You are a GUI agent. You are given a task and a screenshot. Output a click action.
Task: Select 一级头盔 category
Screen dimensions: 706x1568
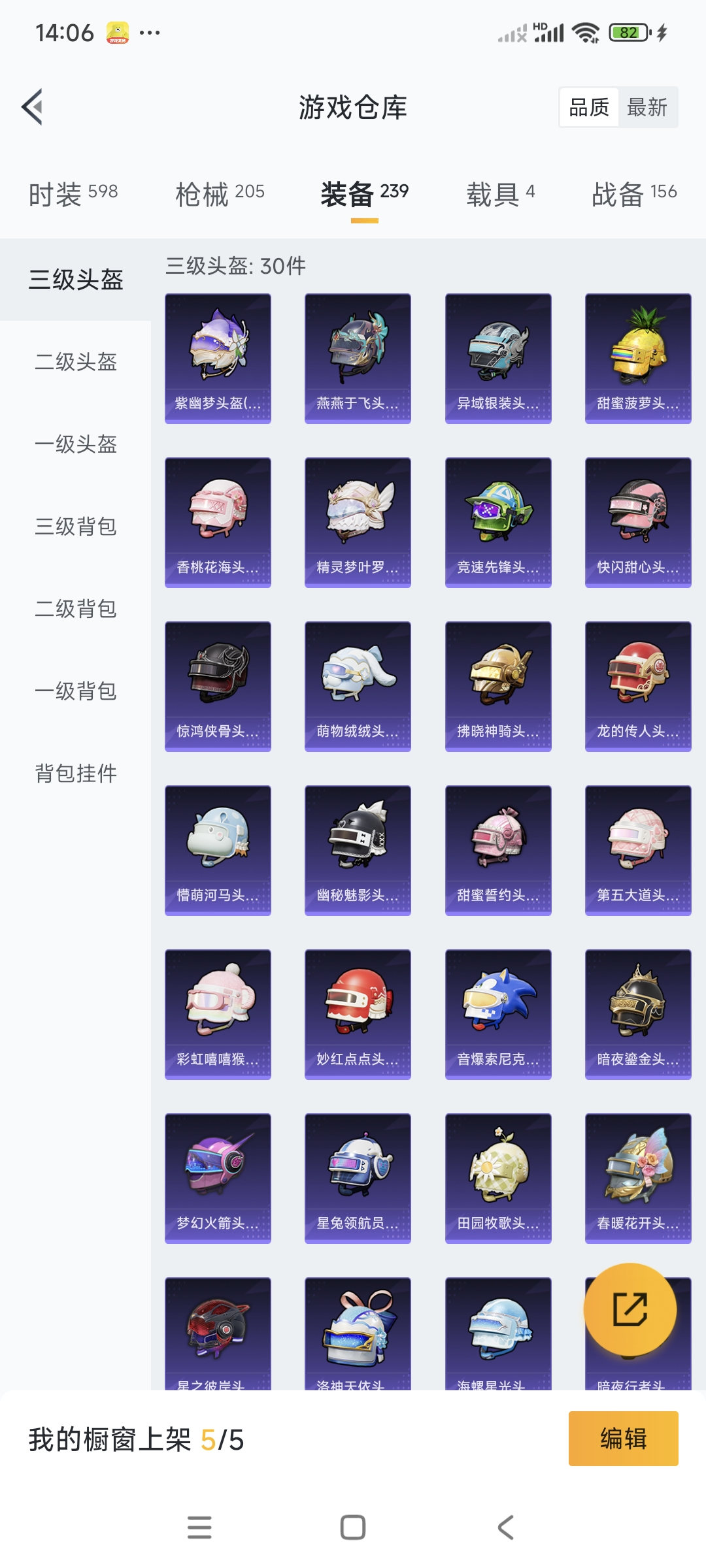(76, 444)
